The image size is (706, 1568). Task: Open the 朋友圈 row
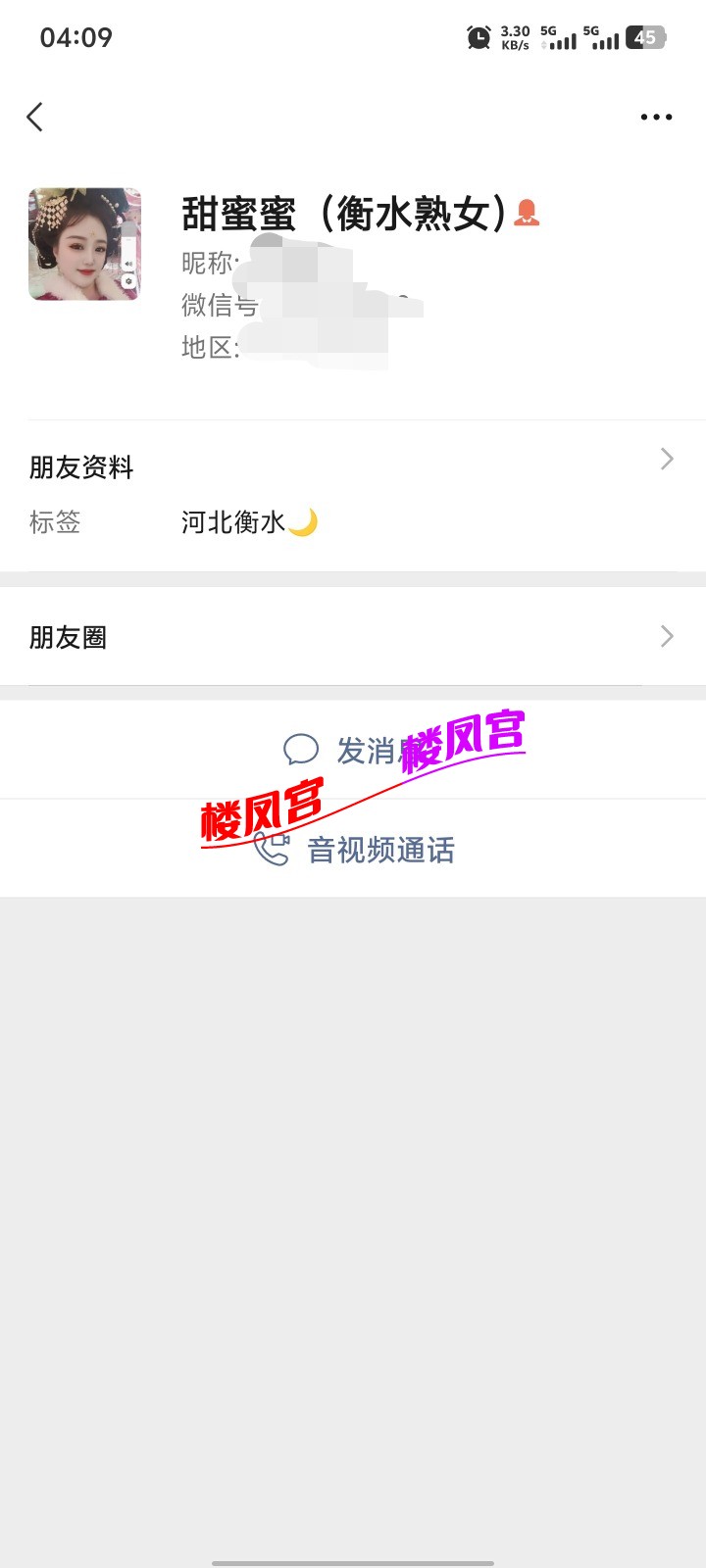point(353,637)
